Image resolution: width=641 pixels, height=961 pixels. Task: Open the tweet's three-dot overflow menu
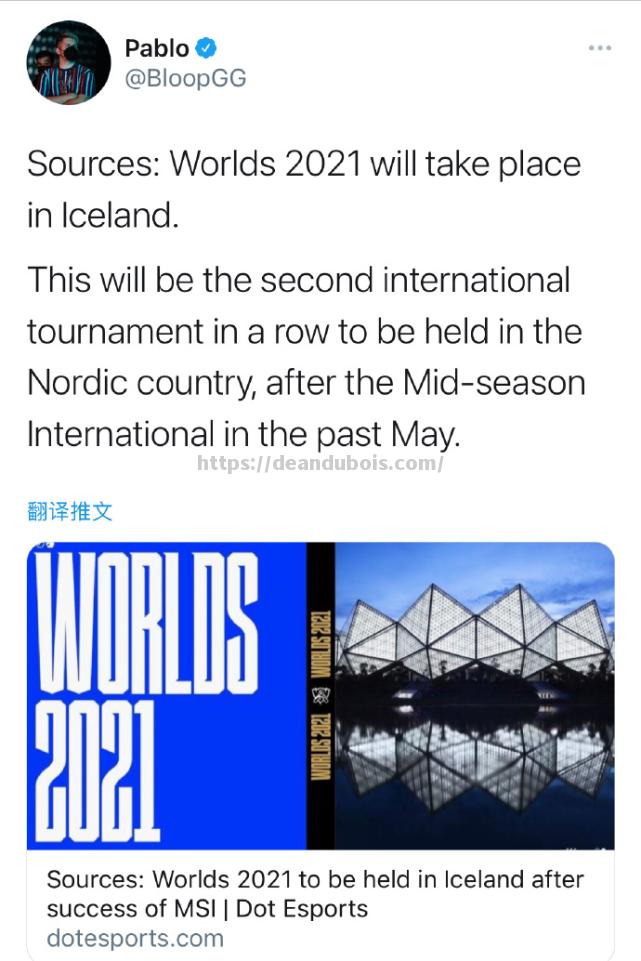pos(599,48)
